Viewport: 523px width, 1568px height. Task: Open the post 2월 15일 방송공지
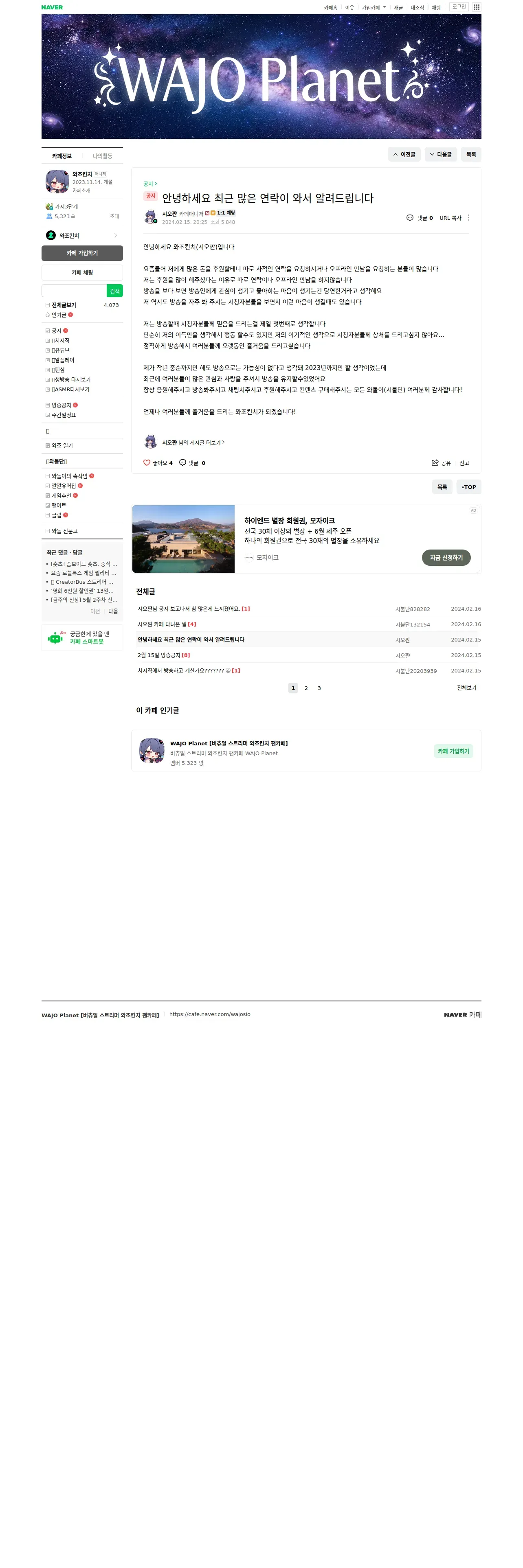coord(159,655)
